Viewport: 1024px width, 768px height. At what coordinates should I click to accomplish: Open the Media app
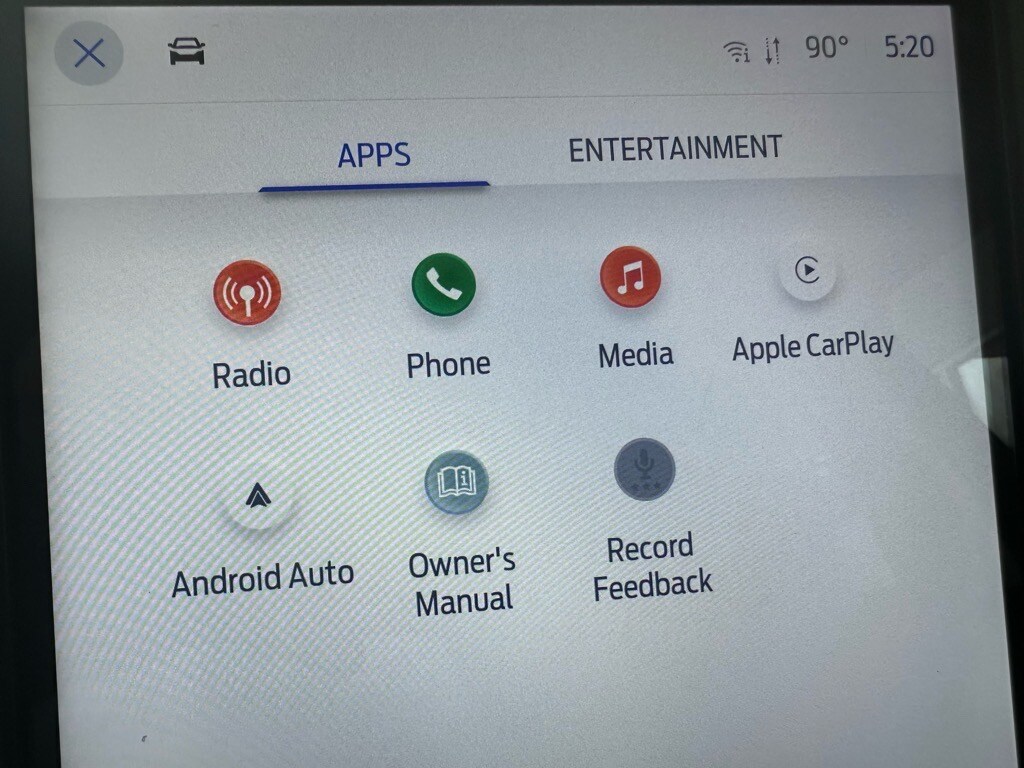coord(631,277)
